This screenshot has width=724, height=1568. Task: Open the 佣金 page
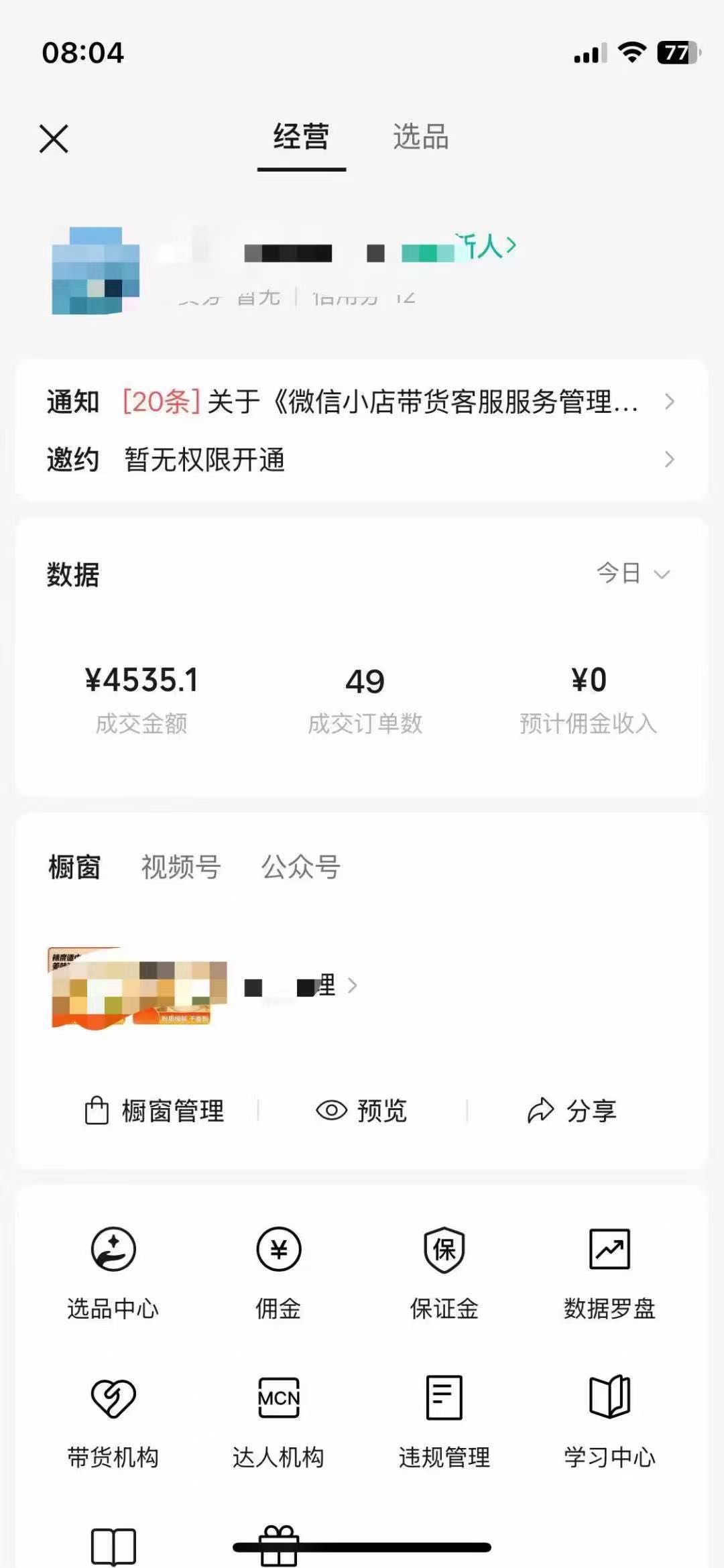tap(278, 1270)
